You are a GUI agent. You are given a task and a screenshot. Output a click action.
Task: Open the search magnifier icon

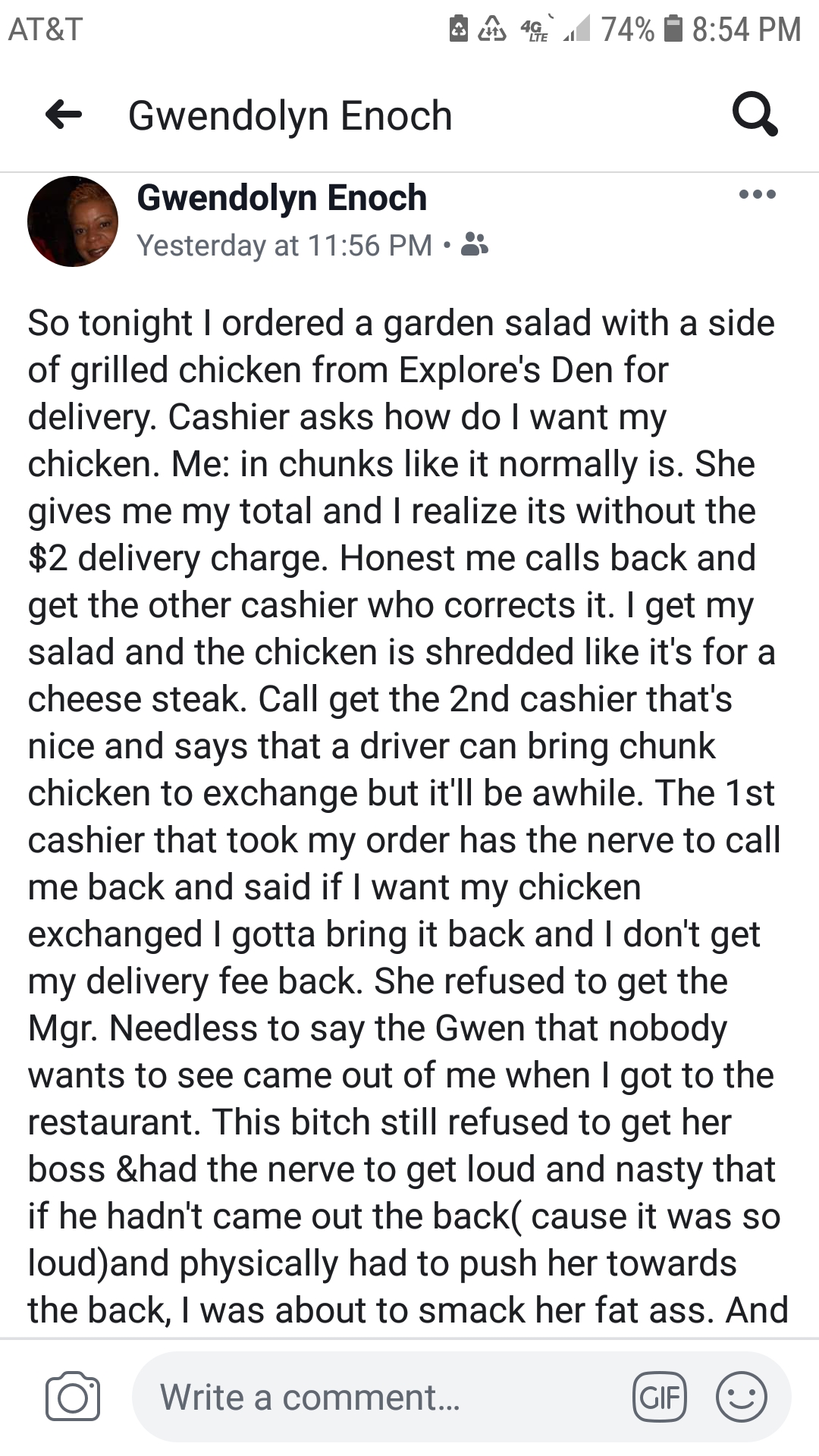(x=755, y=115)
